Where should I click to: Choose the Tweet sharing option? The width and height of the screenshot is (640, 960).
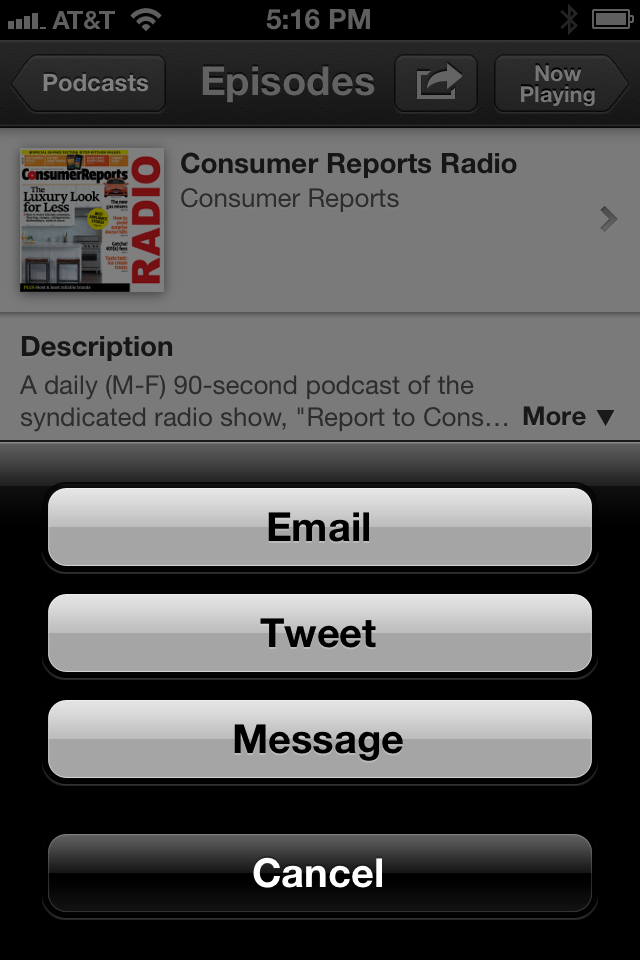(319, 633)
